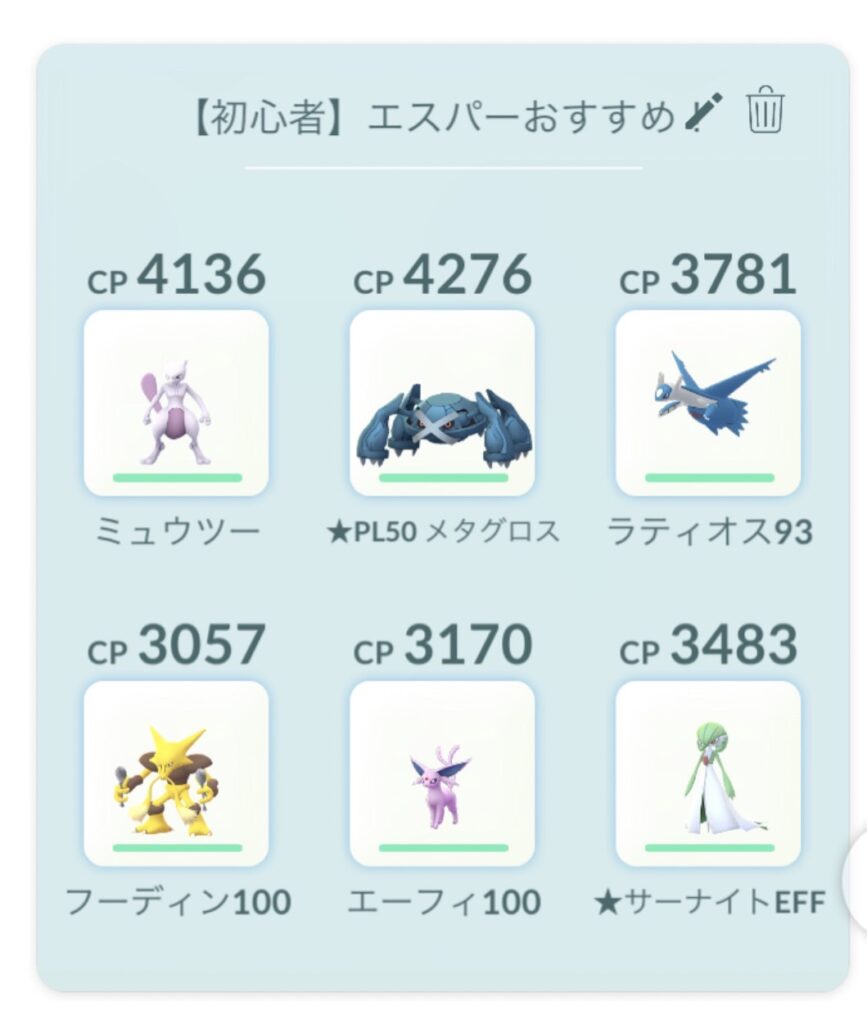This screenshot has width=867, height=1024.
Task: Open the エーフィ100 slot
Action: tap(442, 773)
